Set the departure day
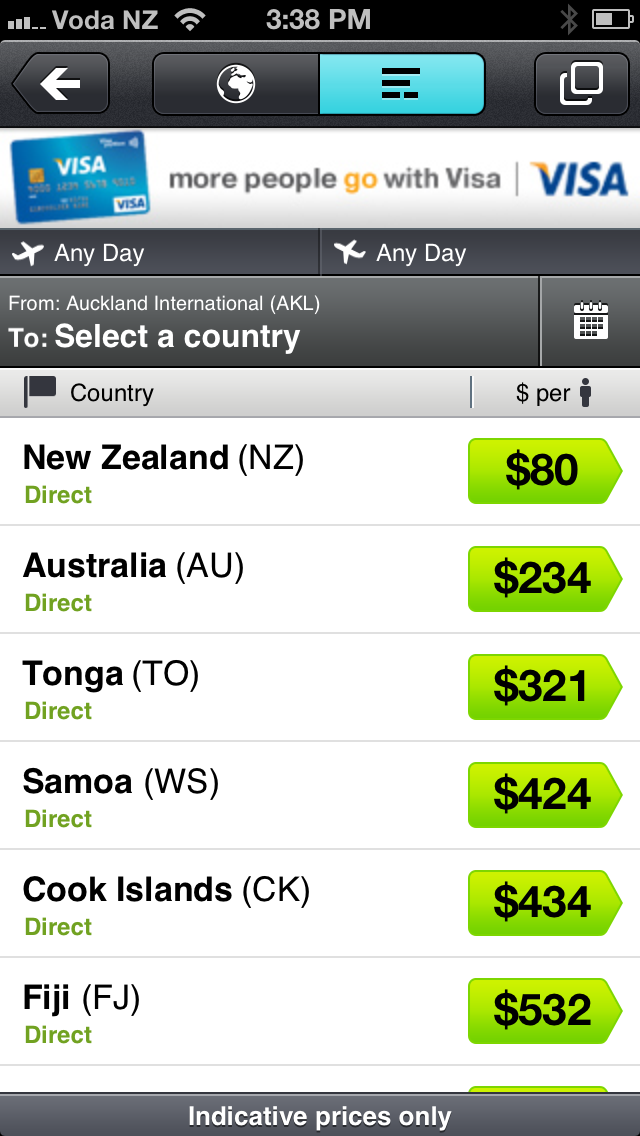Image resolution: width=640 pixels, height=1136 pixels. click(x=160, y=253)
